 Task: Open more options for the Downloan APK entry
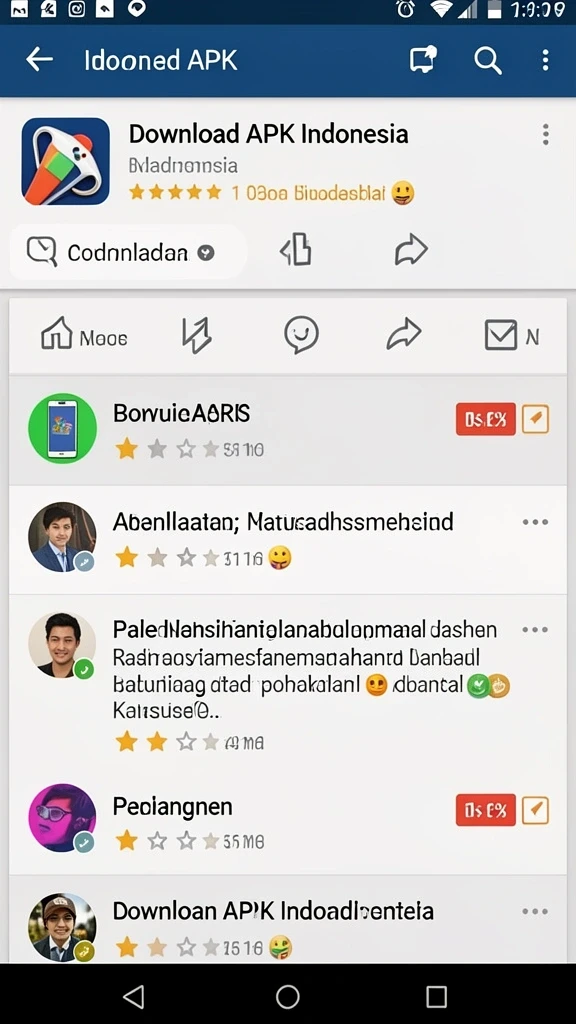(x=535, y=911)
